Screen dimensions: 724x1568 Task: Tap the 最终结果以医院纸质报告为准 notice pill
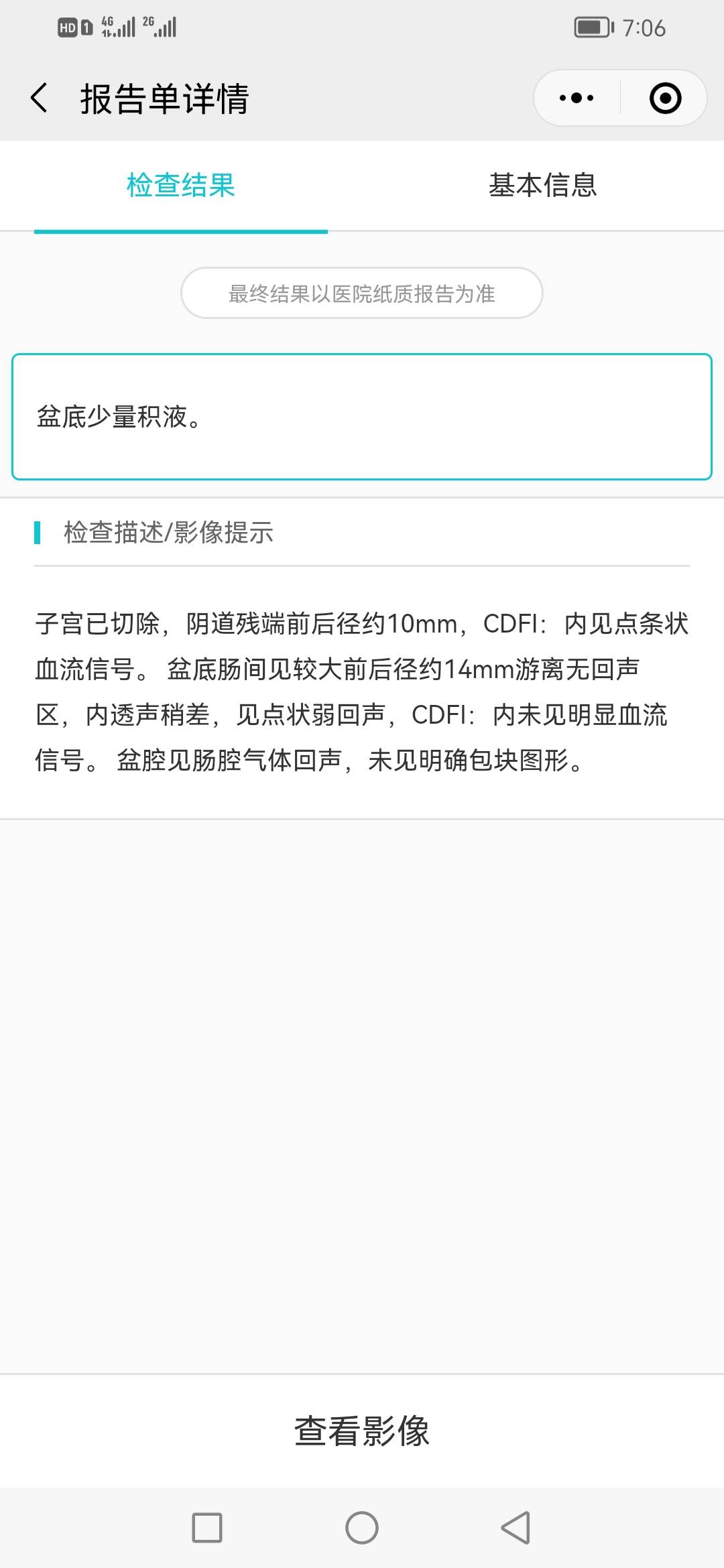pos(362,293)
